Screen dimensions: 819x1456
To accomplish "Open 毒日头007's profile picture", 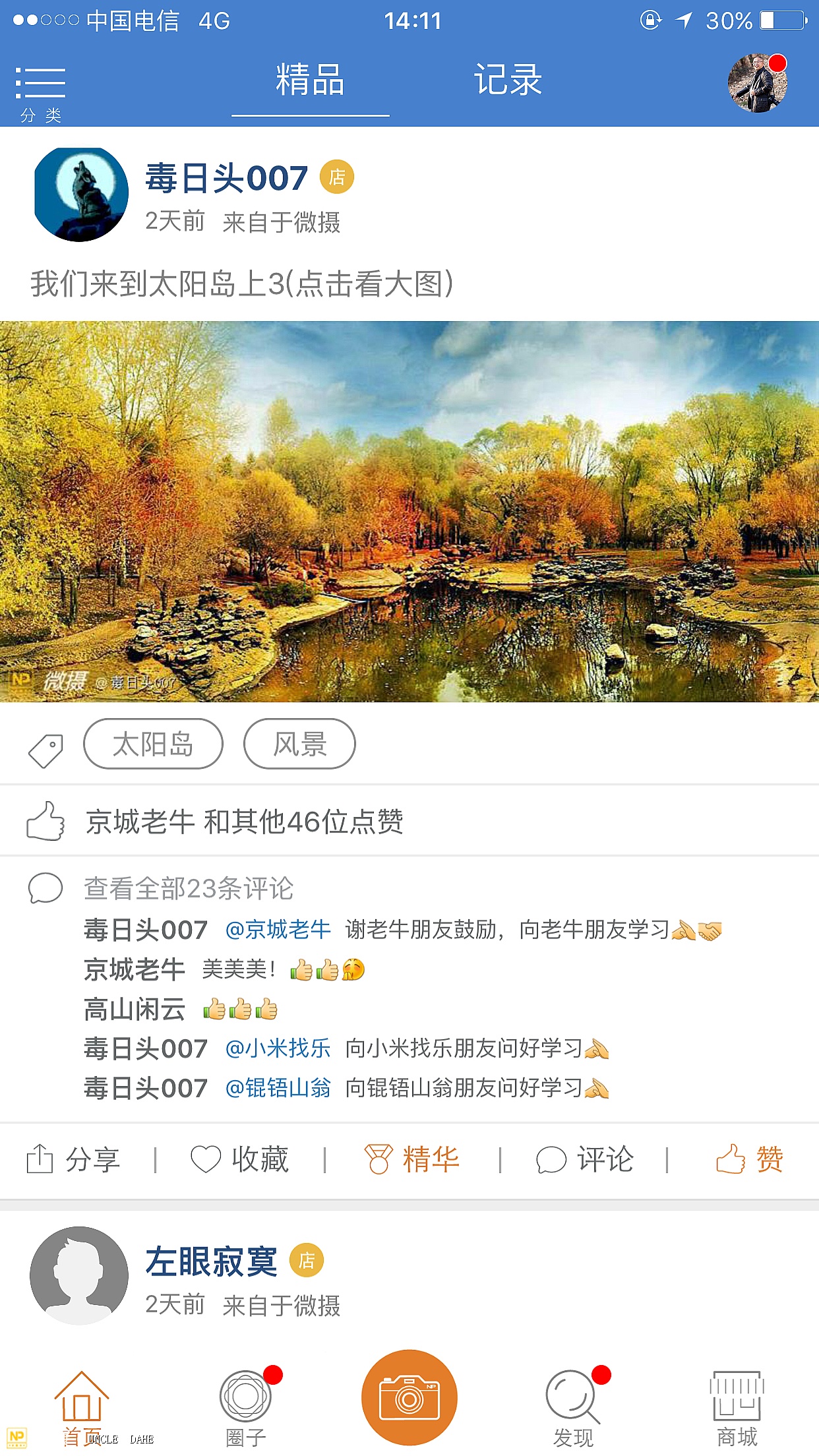I will 81,194.
